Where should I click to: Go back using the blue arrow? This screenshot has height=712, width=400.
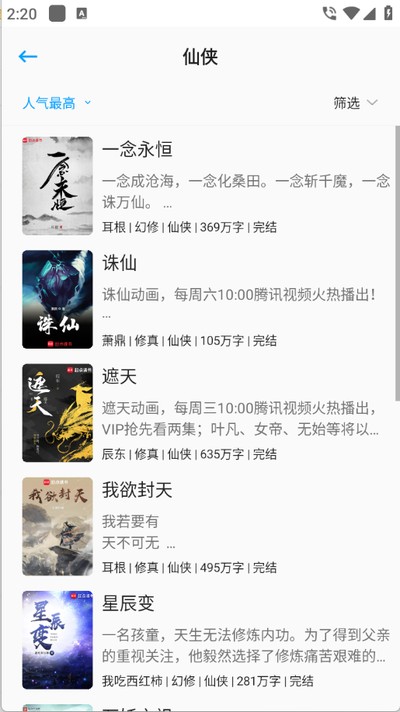click(28, 56)
